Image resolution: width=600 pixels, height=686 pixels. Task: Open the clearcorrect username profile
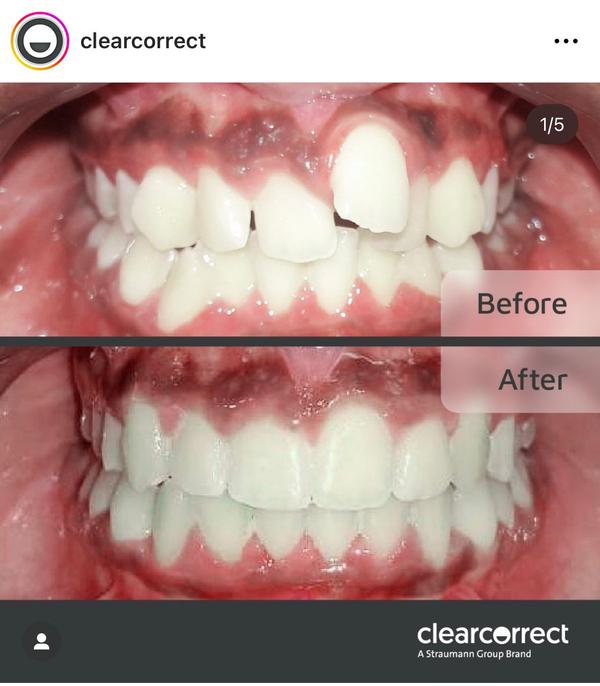tap(143, 41)
